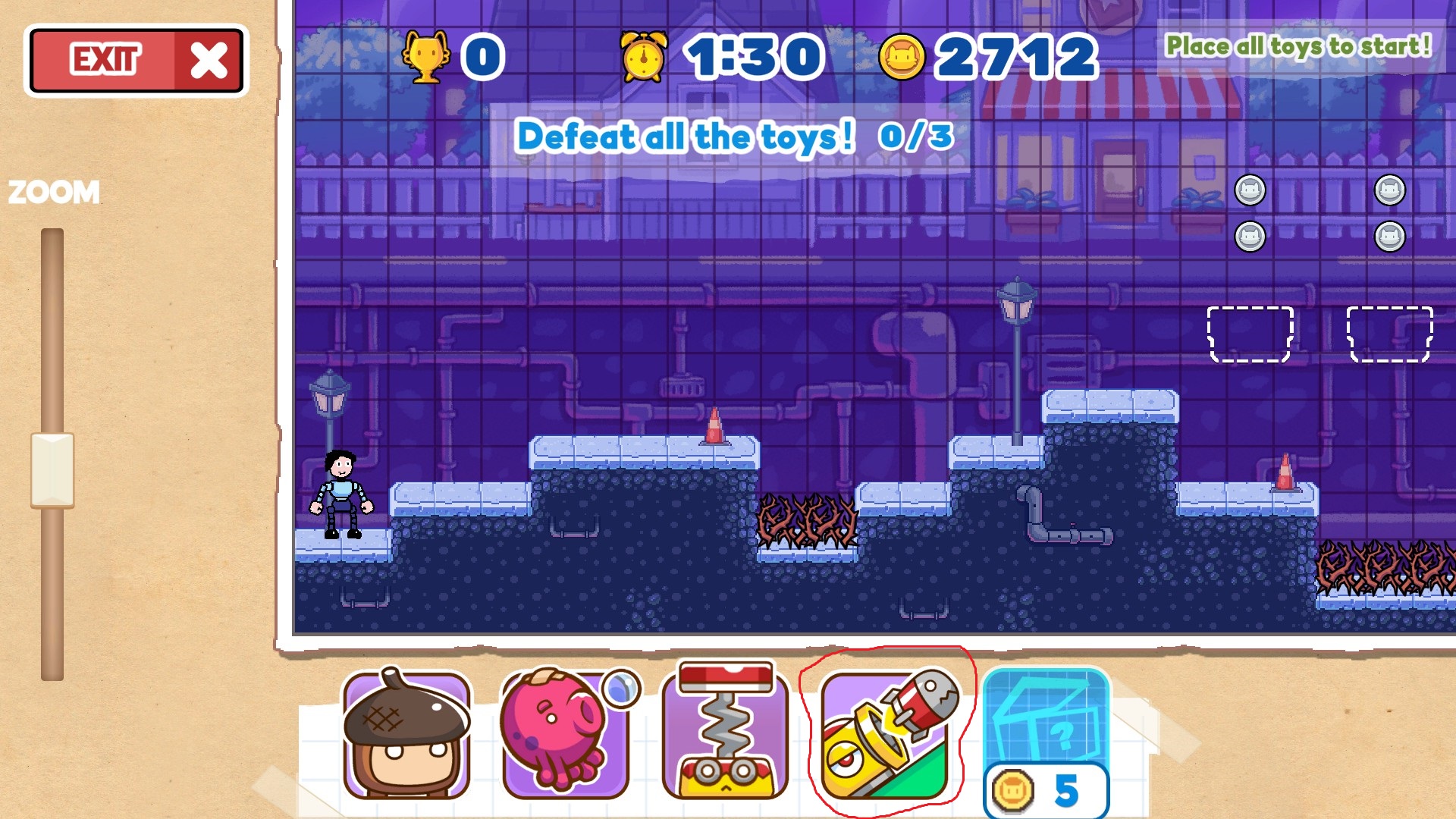1456x819 pixels.
Task: Select the acorn toy card
Action: (406, 734)
